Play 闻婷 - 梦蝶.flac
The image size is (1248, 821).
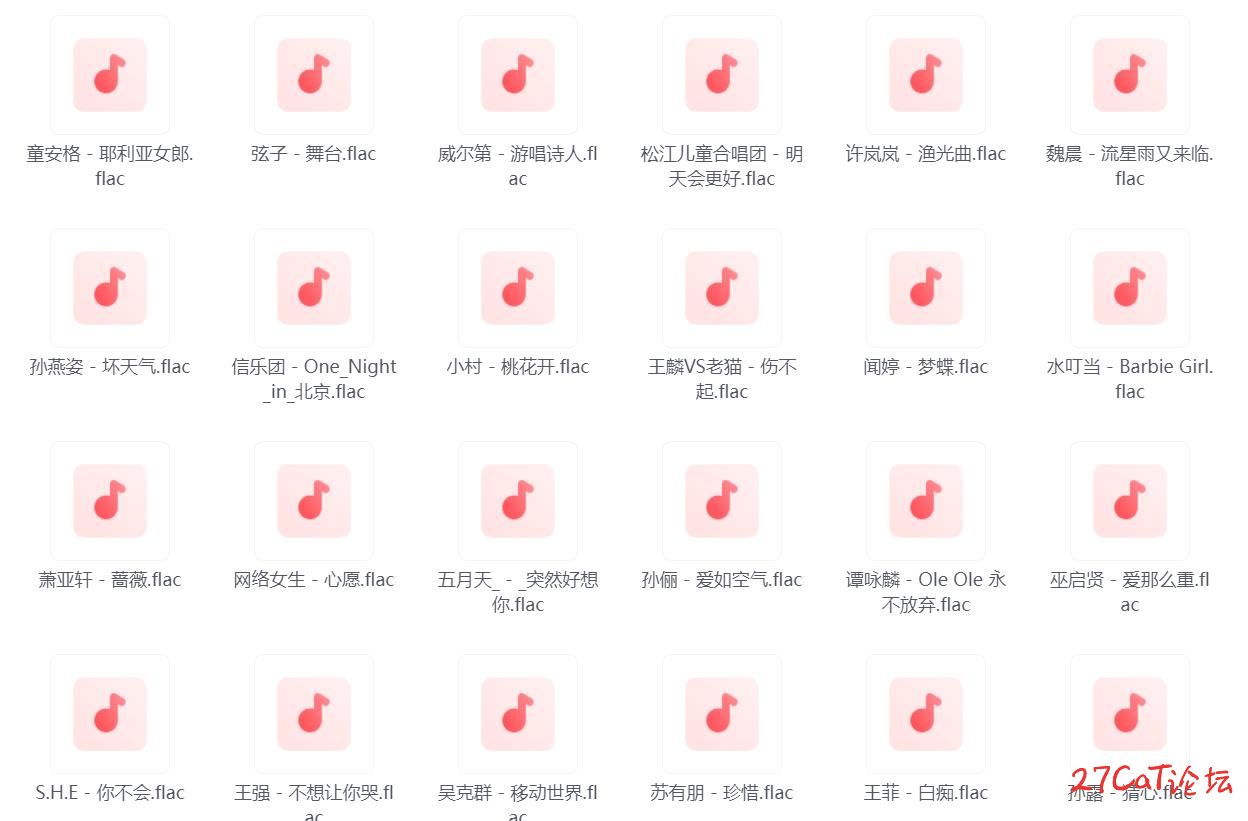pyautogui.click(x=926, y=288)
